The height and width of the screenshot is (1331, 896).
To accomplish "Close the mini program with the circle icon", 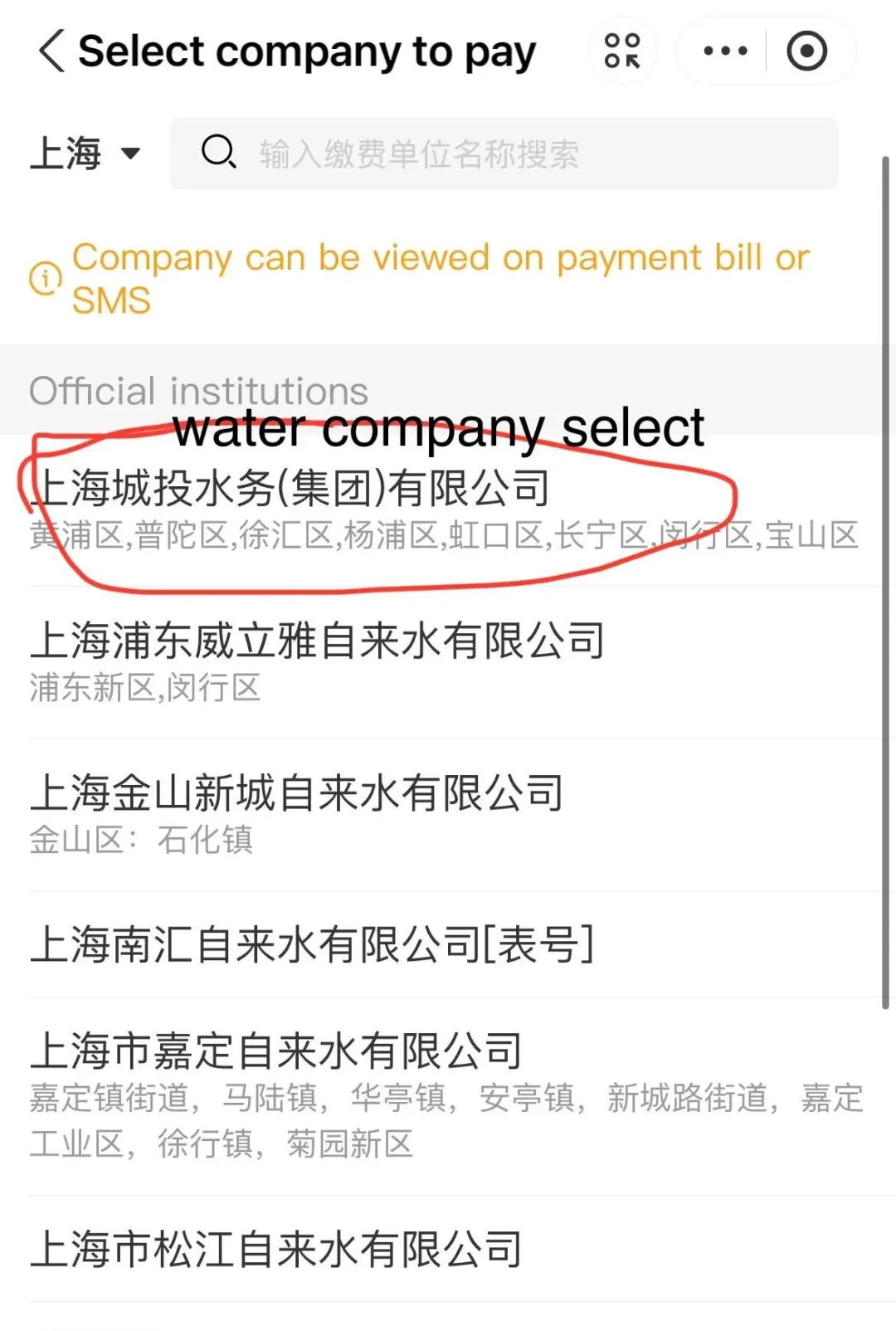I will point(806,51).
